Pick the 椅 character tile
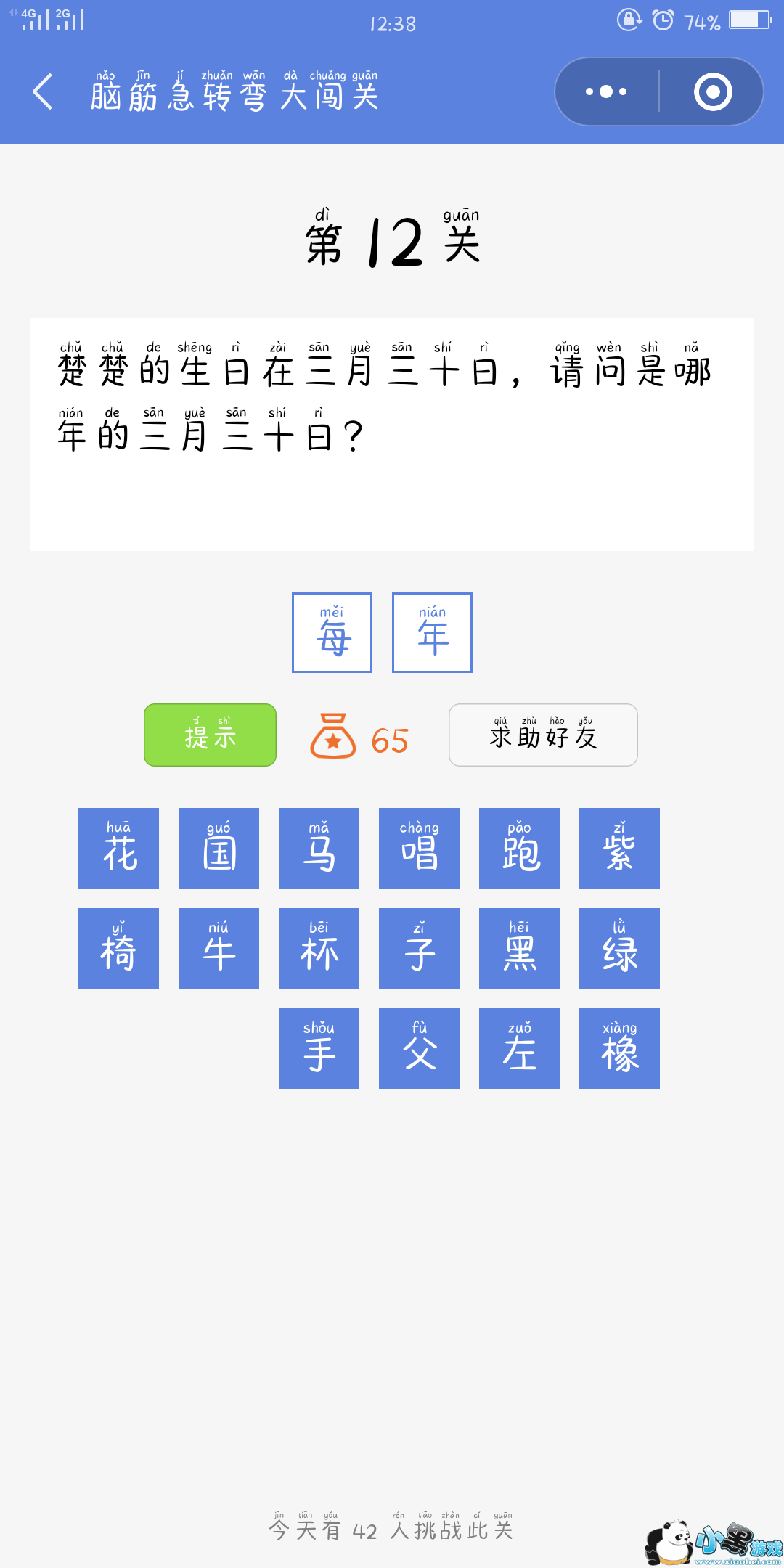The image size is (784, 1568). 118,948
